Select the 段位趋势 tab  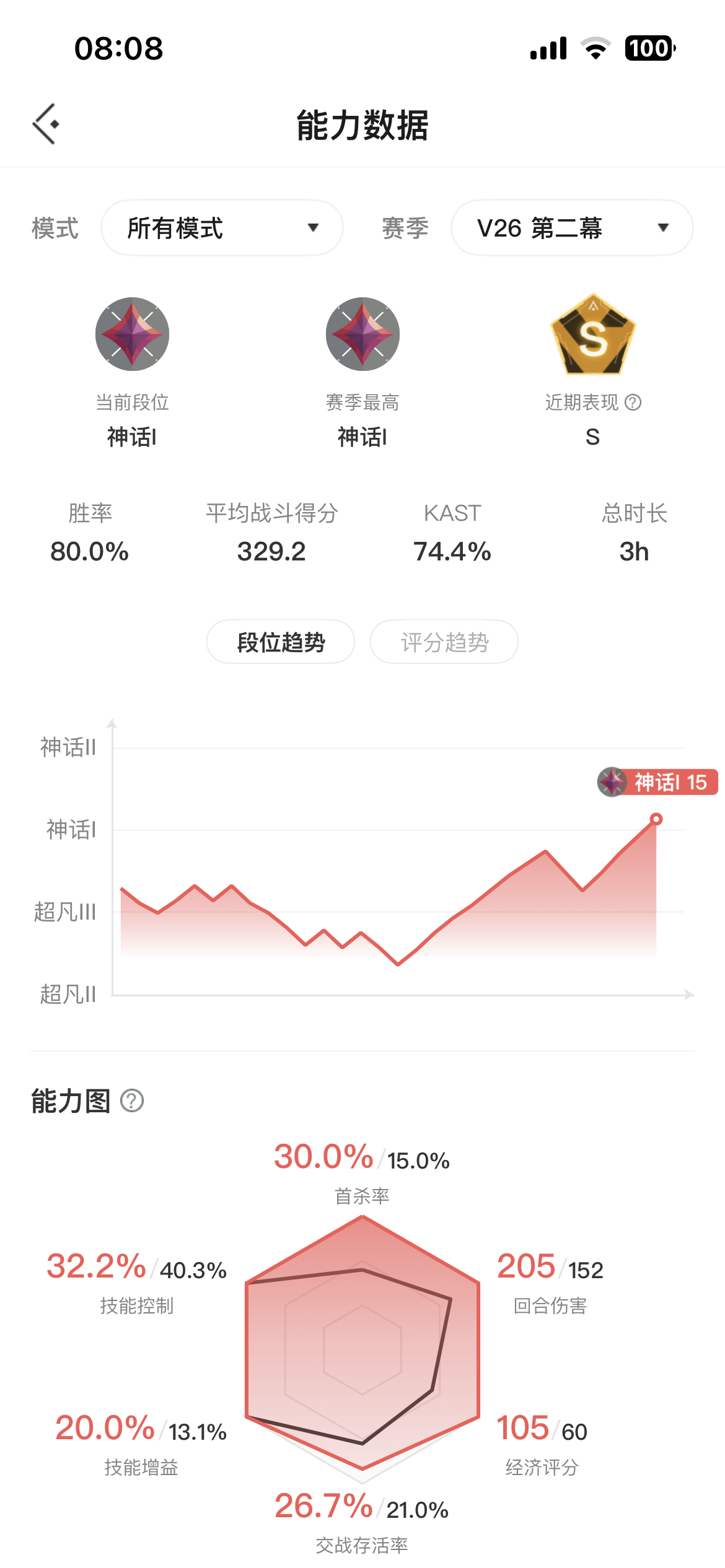coord(281,642)
